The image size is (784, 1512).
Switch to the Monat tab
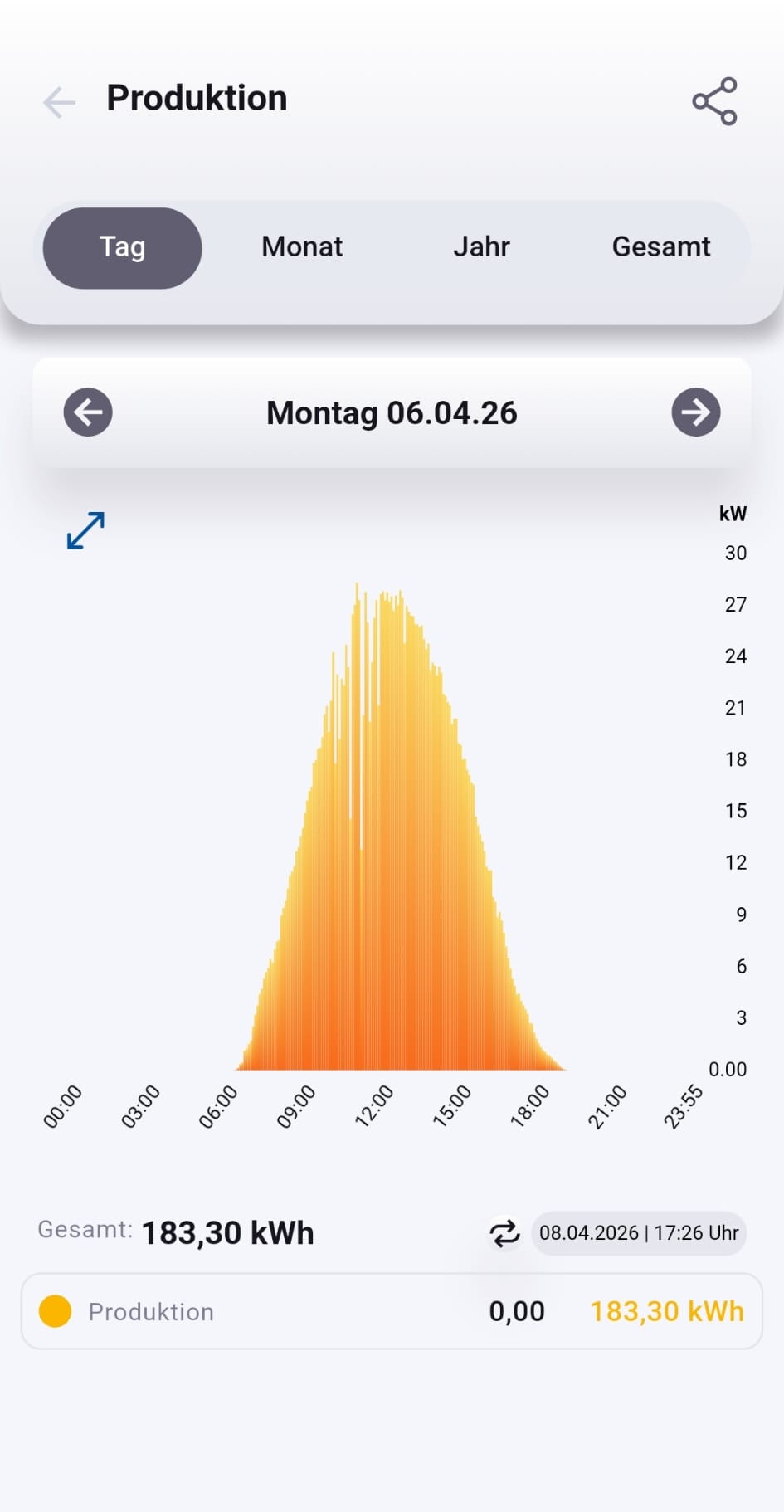[x=302, y=246]
